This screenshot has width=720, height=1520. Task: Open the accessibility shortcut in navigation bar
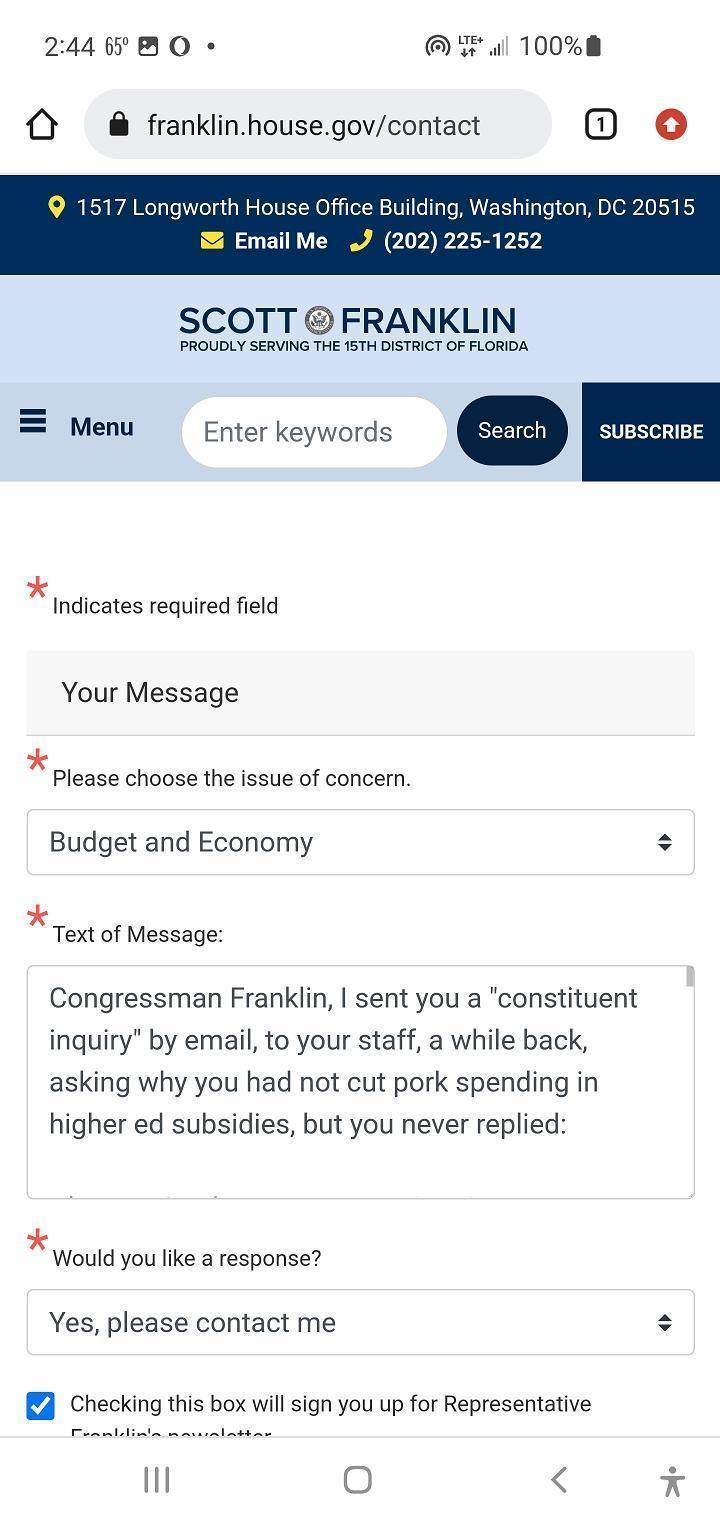(672, 1480)
